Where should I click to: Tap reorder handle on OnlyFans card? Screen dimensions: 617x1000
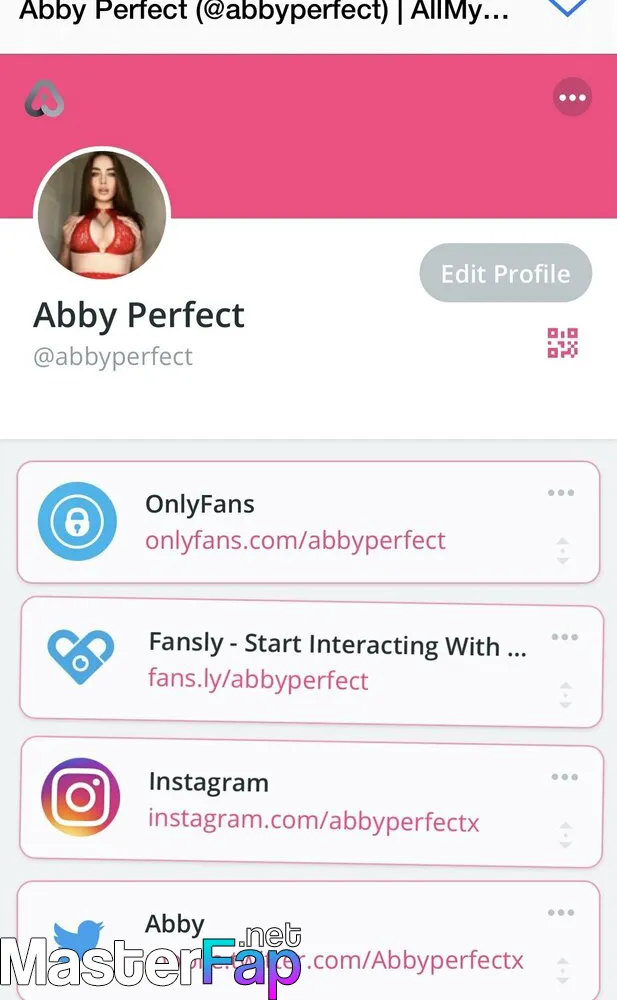pyautogui.click(x=562, y=550)
